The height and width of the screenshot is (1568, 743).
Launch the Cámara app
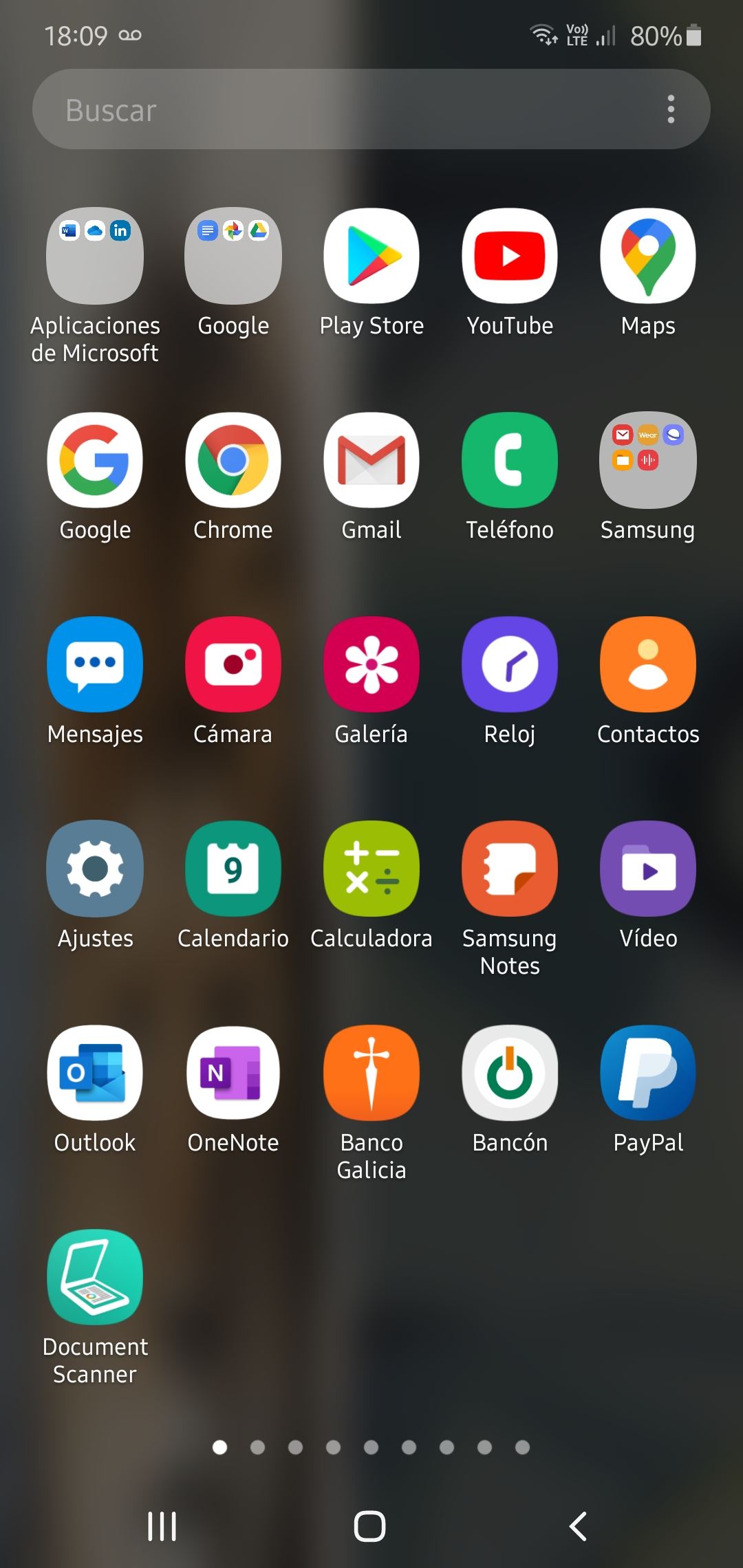click(233, 664)
